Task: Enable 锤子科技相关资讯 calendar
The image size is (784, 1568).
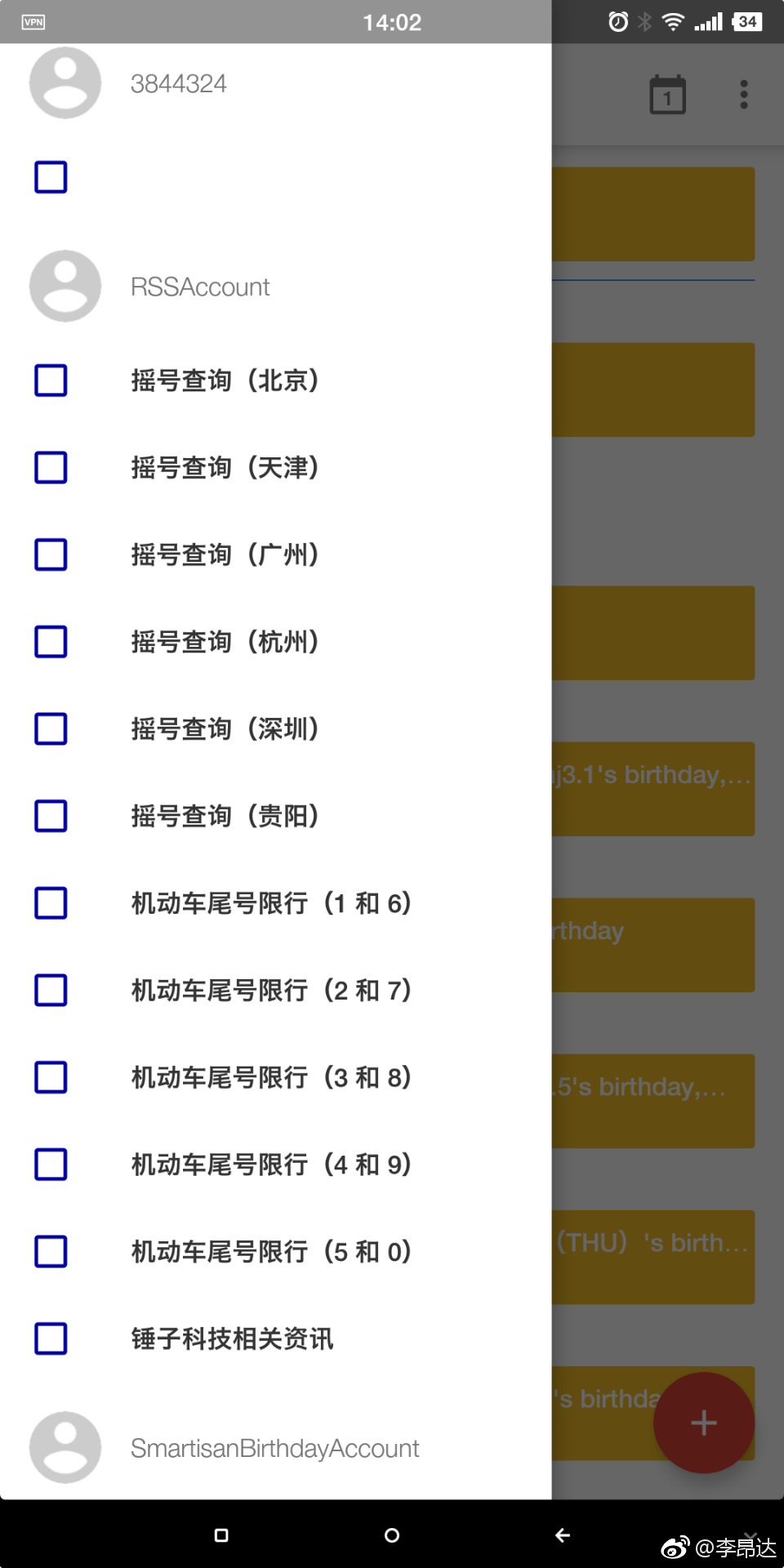Action: click(51, 1339)
